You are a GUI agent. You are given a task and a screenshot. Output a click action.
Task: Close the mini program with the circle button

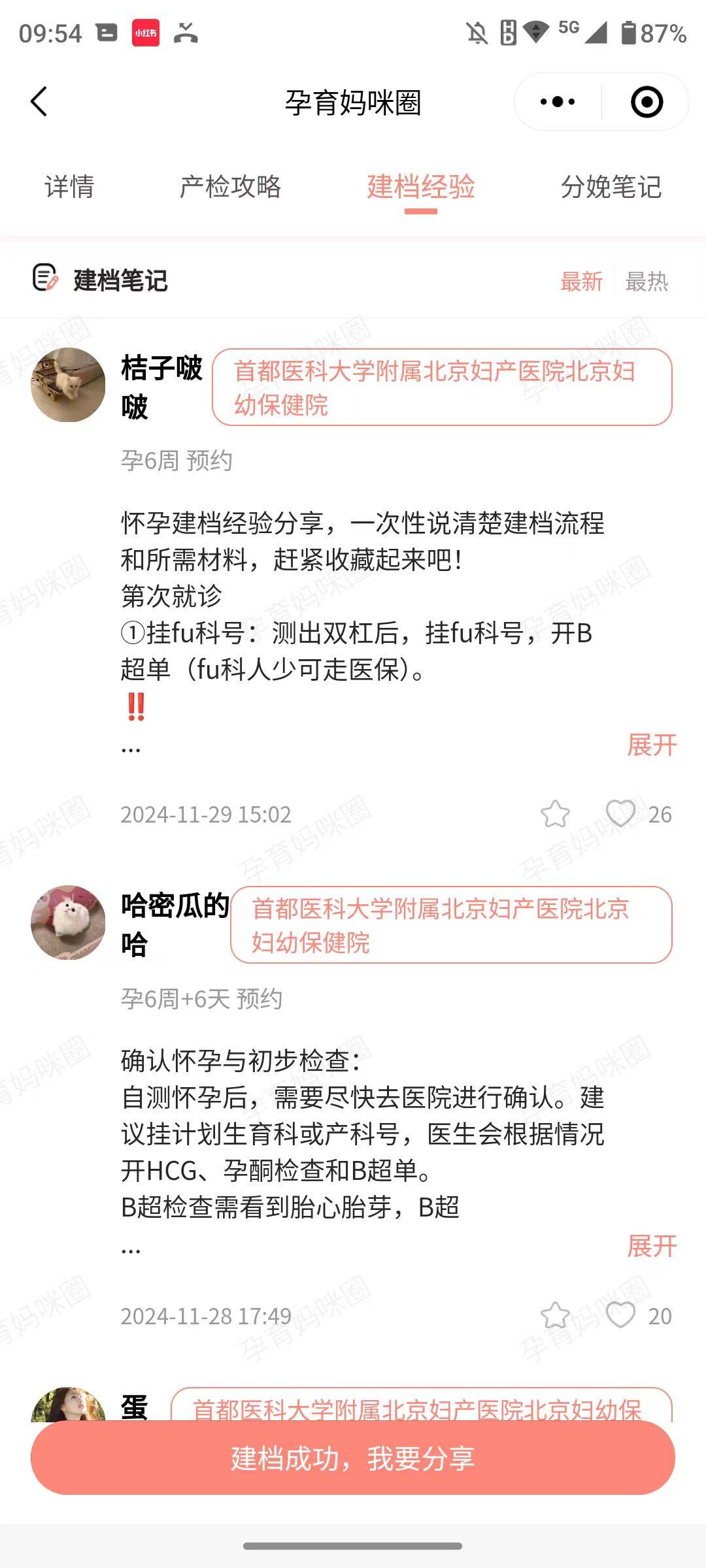tap(647, 102)
